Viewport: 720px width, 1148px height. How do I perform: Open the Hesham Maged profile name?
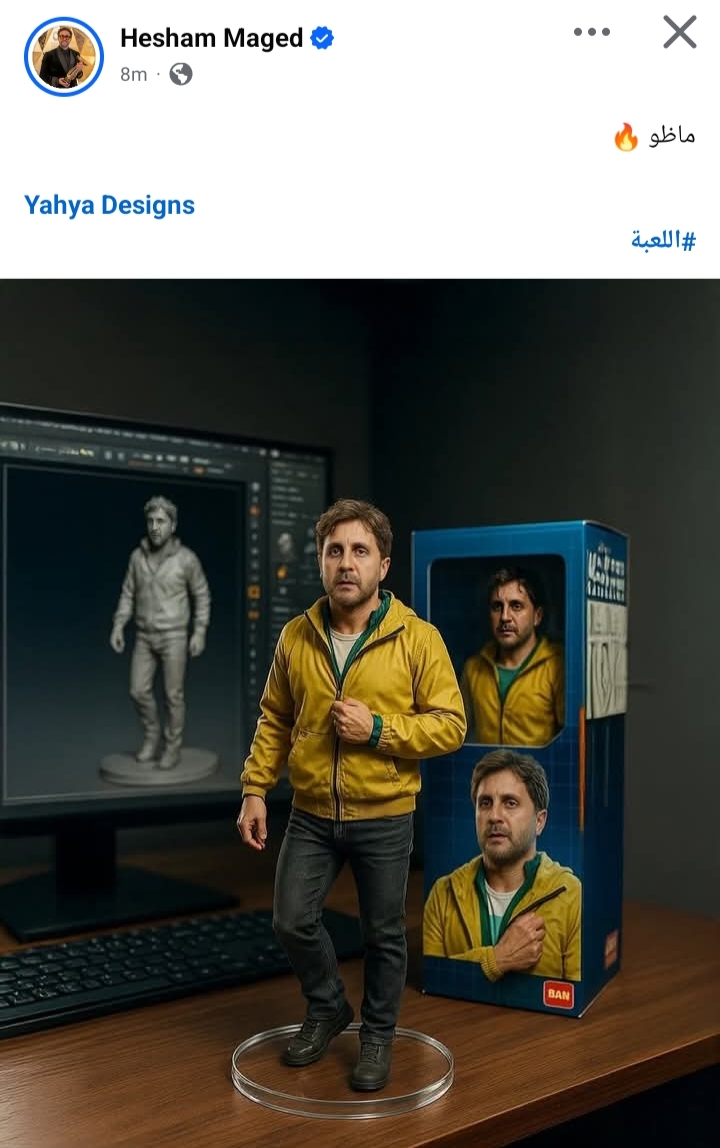pos(211,38)
